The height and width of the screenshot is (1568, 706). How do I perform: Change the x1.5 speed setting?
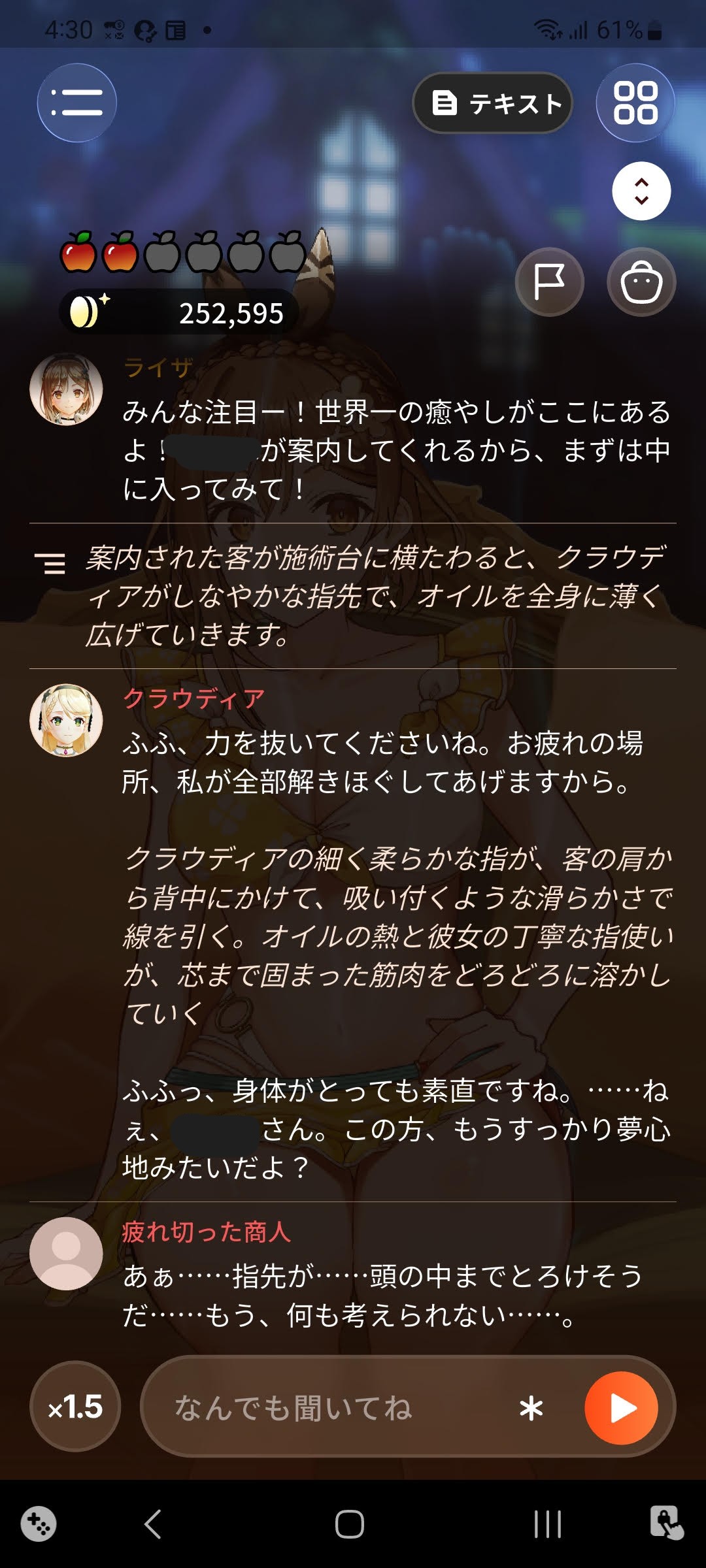(75, 1407)
